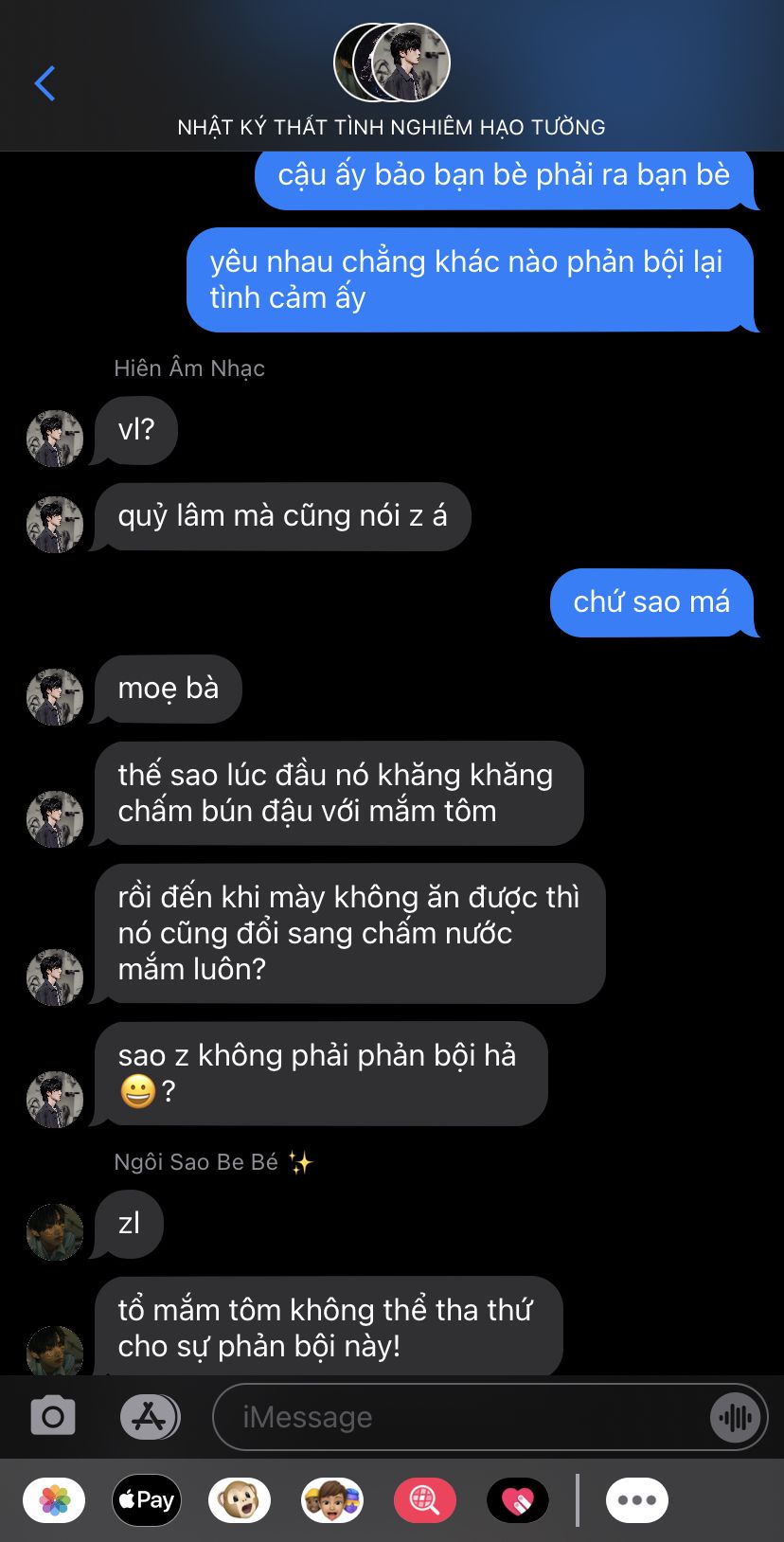Show more iMessage apps
The image size is (784, 1542).
tap(637, 1500)
